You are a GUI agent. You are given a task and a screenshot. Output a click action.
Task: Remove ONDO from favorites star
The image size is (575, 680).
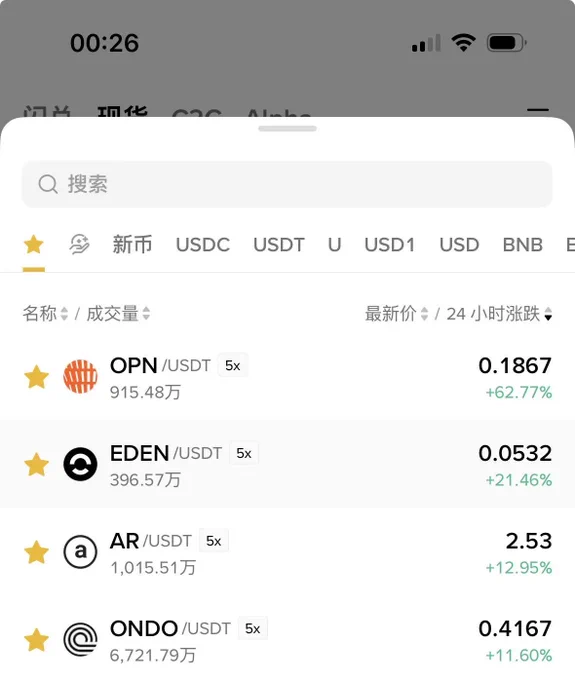[x=36, y=639]
